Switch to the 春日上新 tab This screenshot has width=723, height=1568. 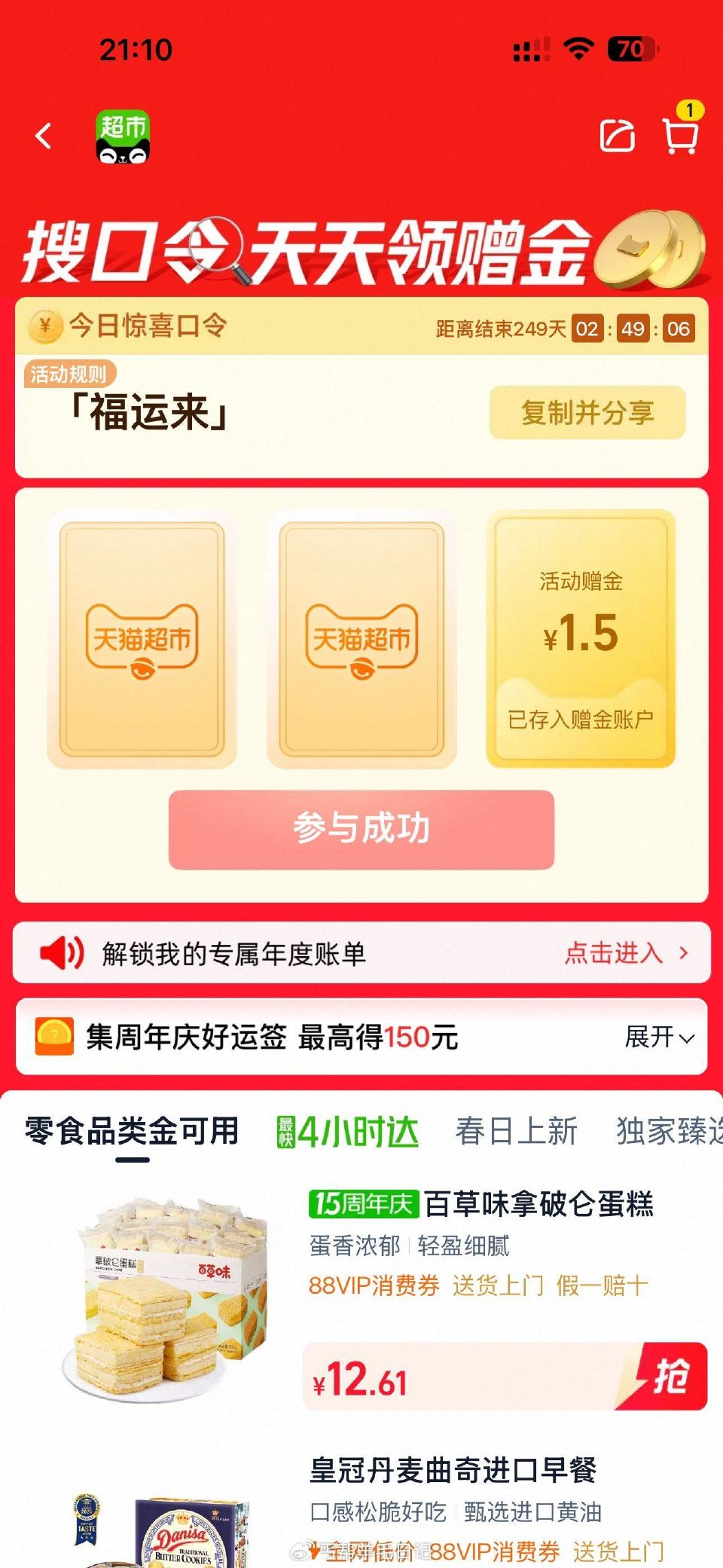pos(517,1129)
